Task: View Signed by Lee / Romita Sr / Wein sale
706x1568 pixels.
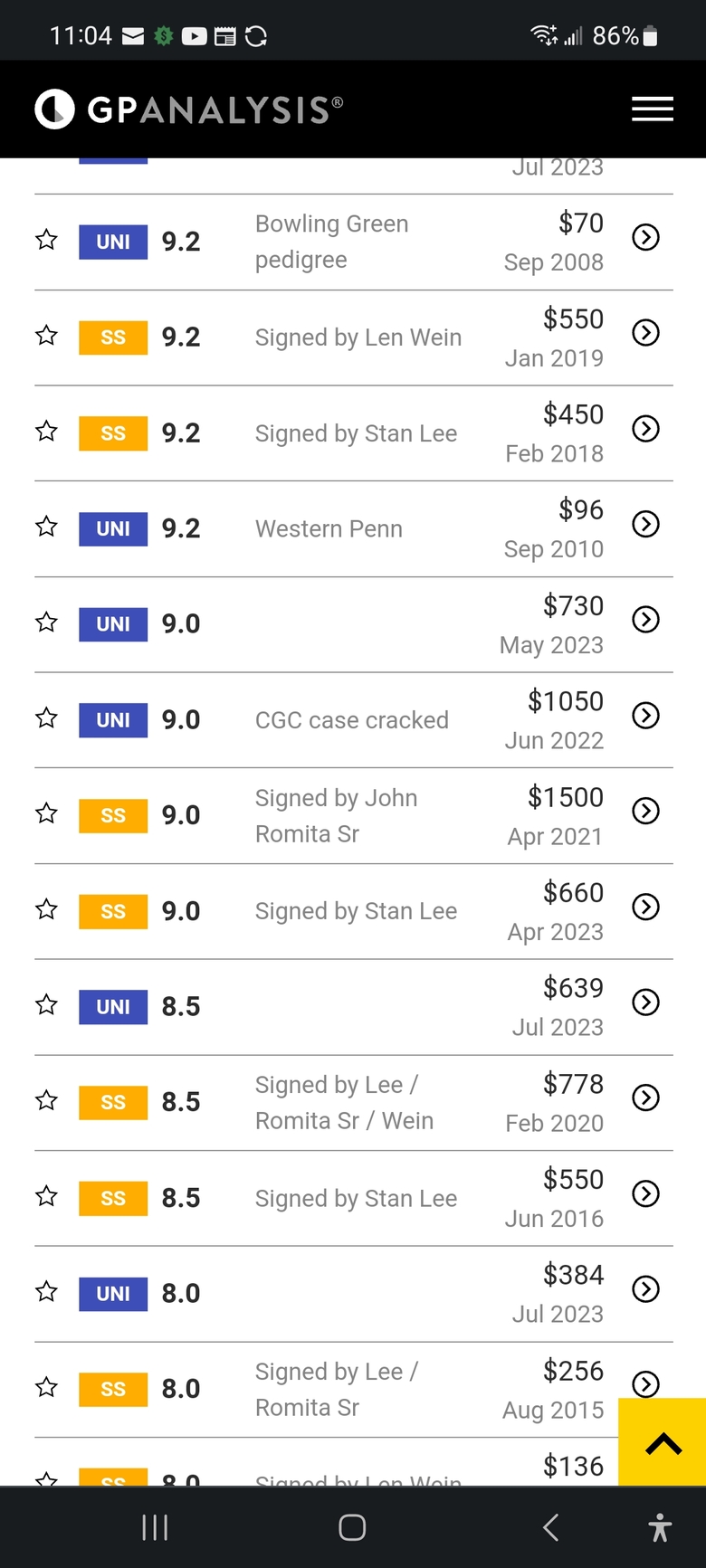Action: (645, 1098)
